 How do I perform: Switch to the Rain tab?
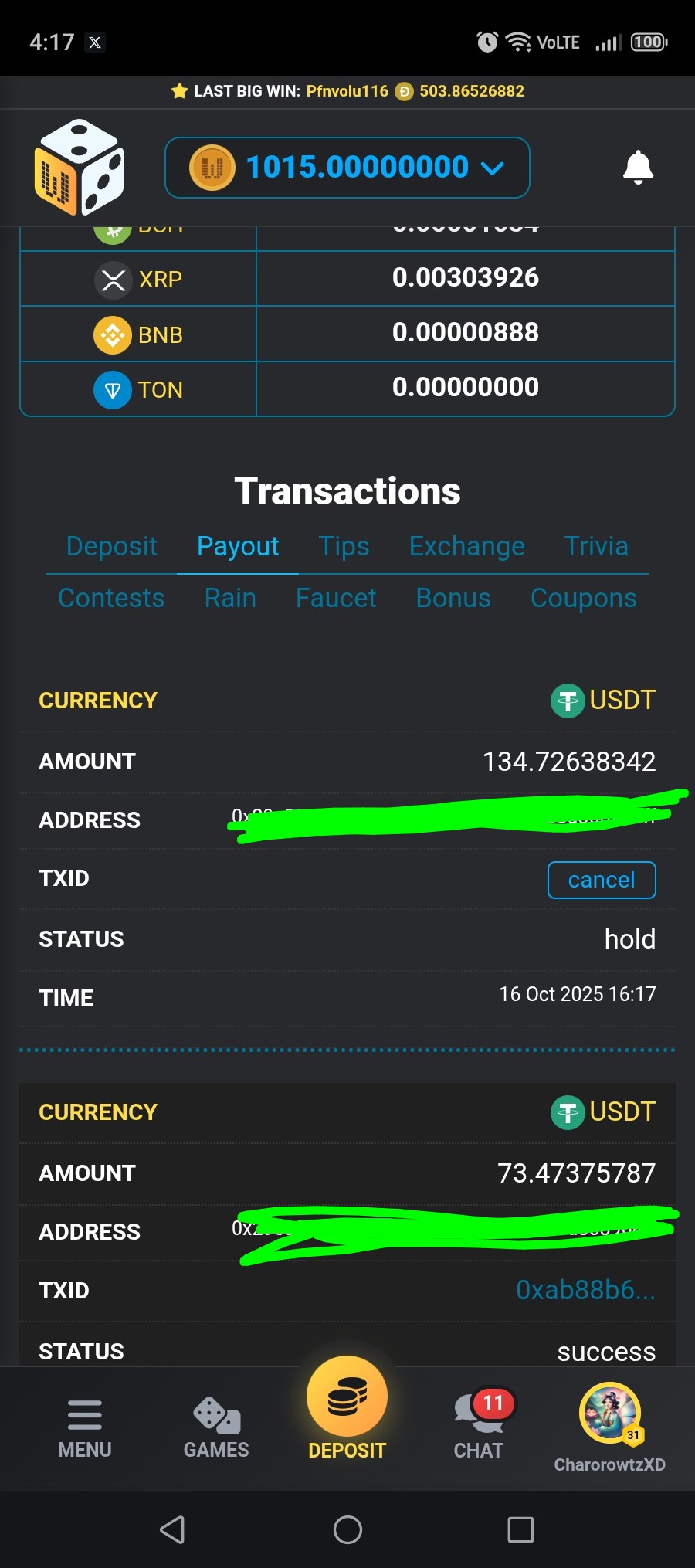point(230,598)
